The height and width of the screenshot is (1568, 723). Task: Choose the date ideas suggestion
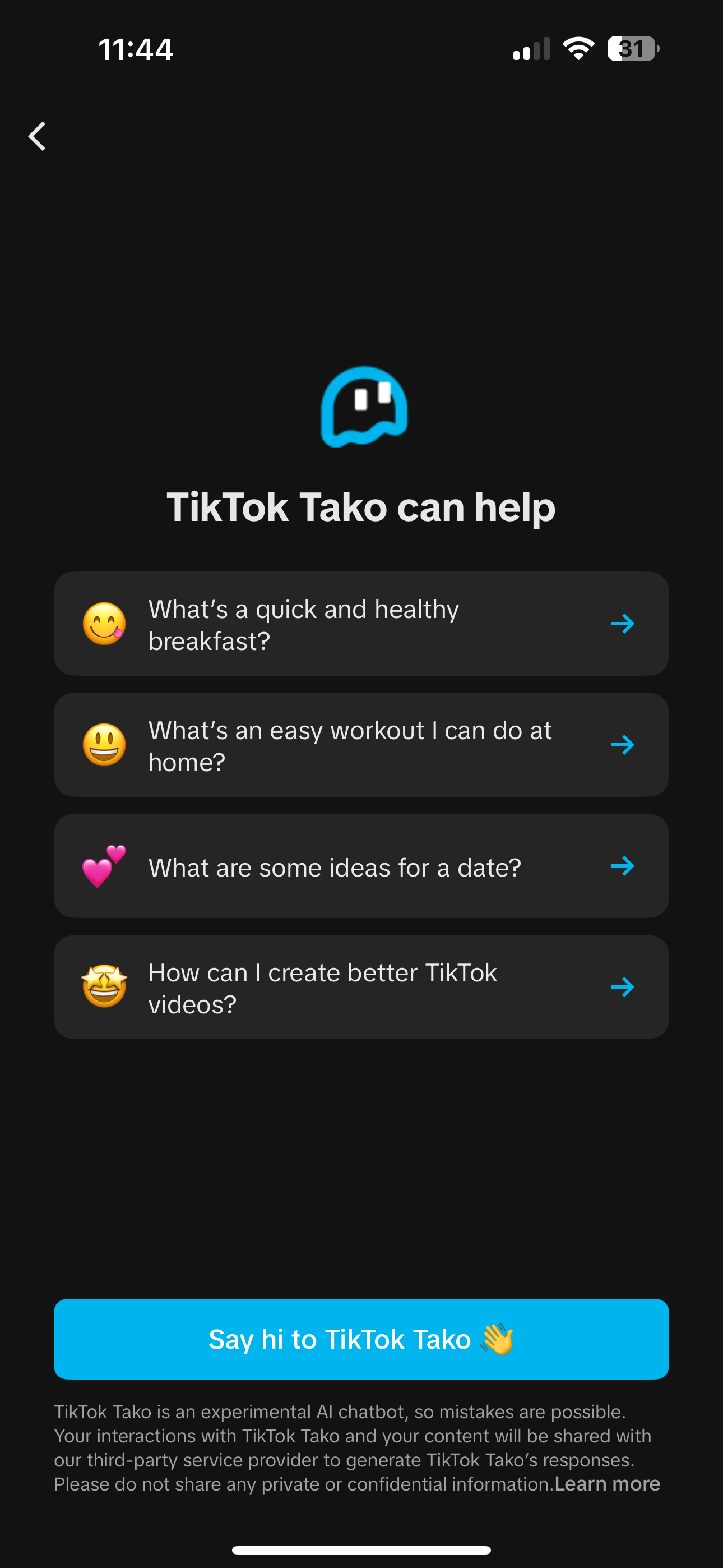pos(361,865)
